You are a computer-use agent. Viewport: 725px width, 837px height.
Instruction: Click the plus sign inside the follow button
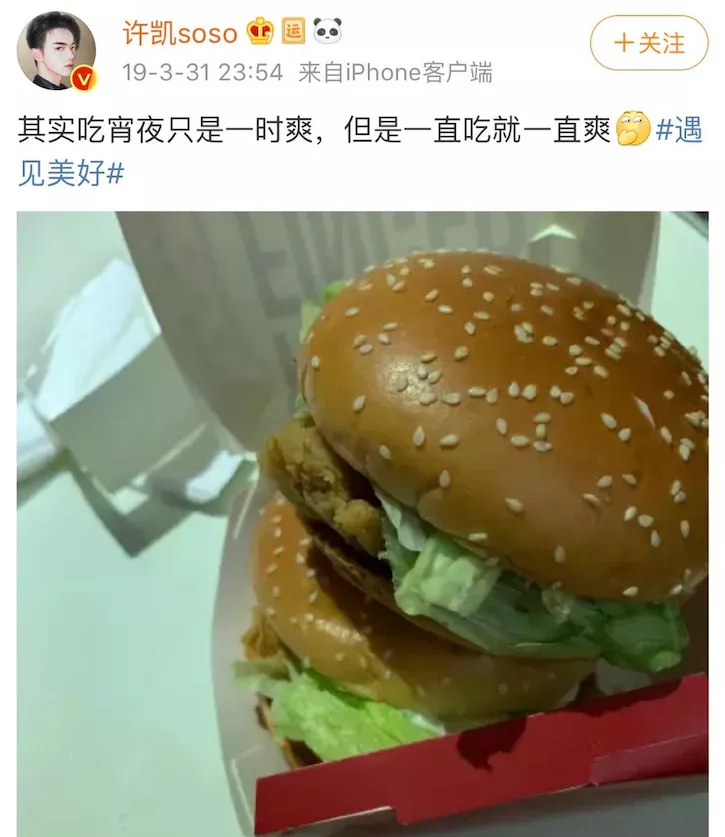click(x=622, y=44)
